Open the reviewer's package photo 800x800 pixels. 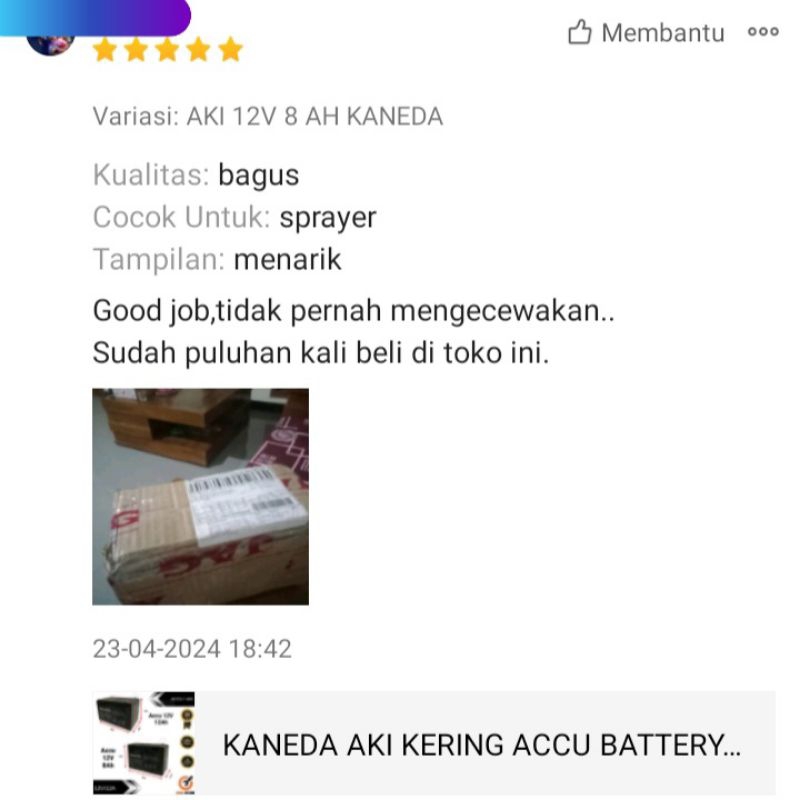tap(200, 497)
